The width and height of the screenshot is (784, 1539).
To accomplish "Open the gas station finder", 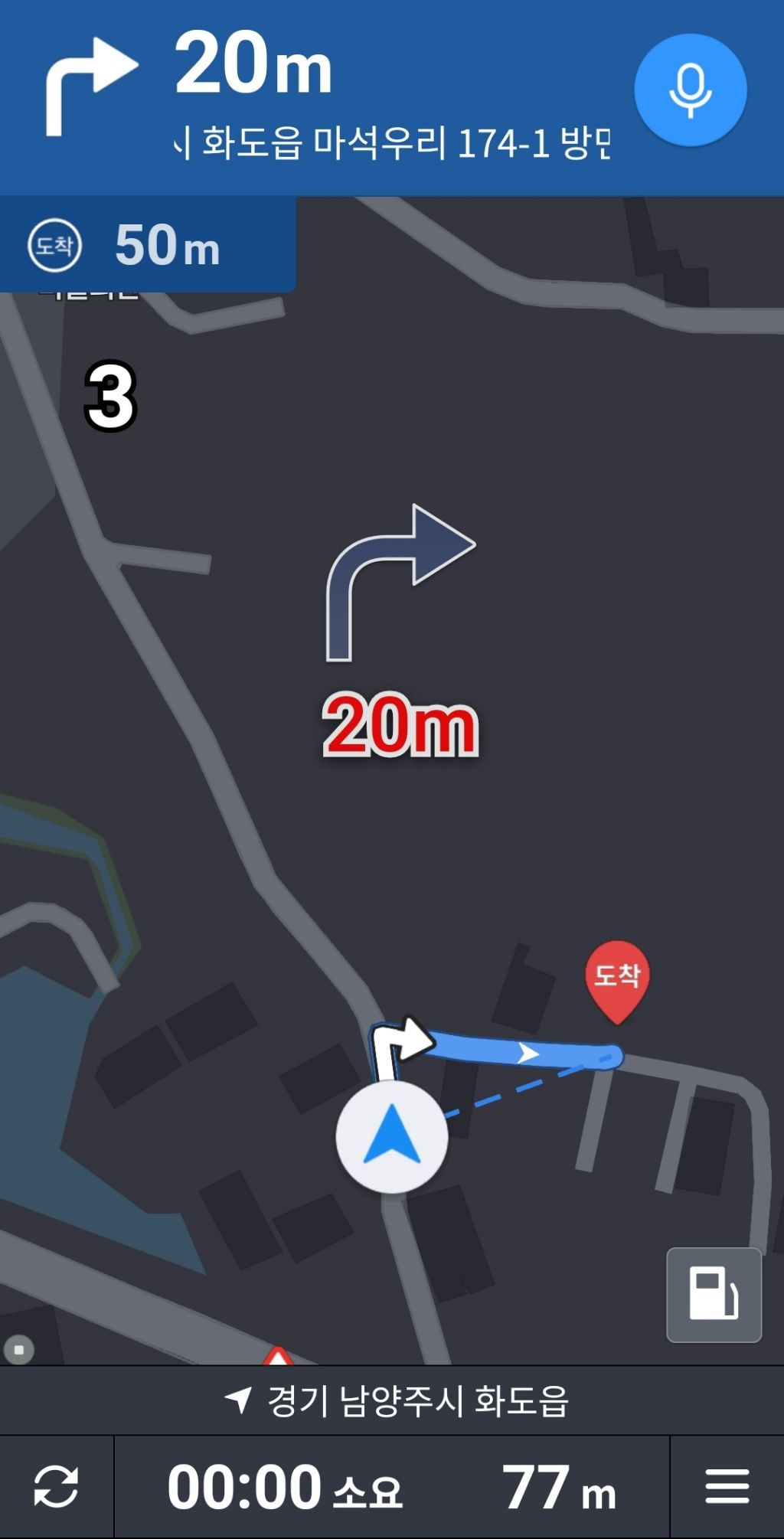I will [714, 1294].
